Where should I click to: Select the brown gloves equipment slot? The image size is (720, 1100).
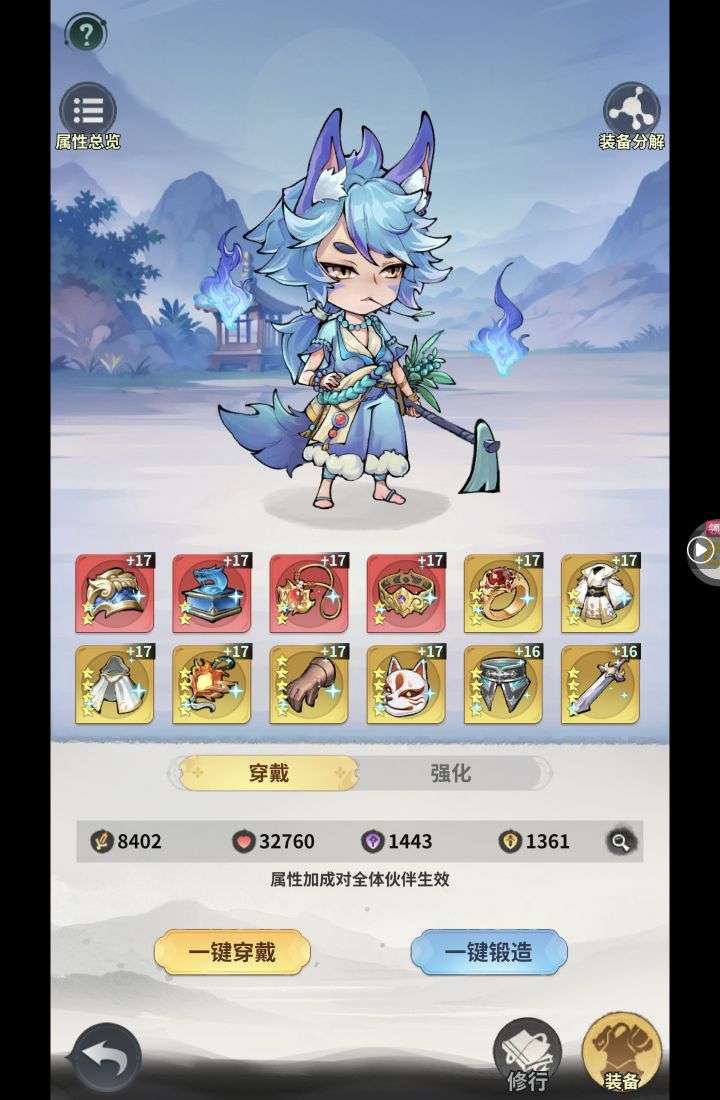(308, 685)
